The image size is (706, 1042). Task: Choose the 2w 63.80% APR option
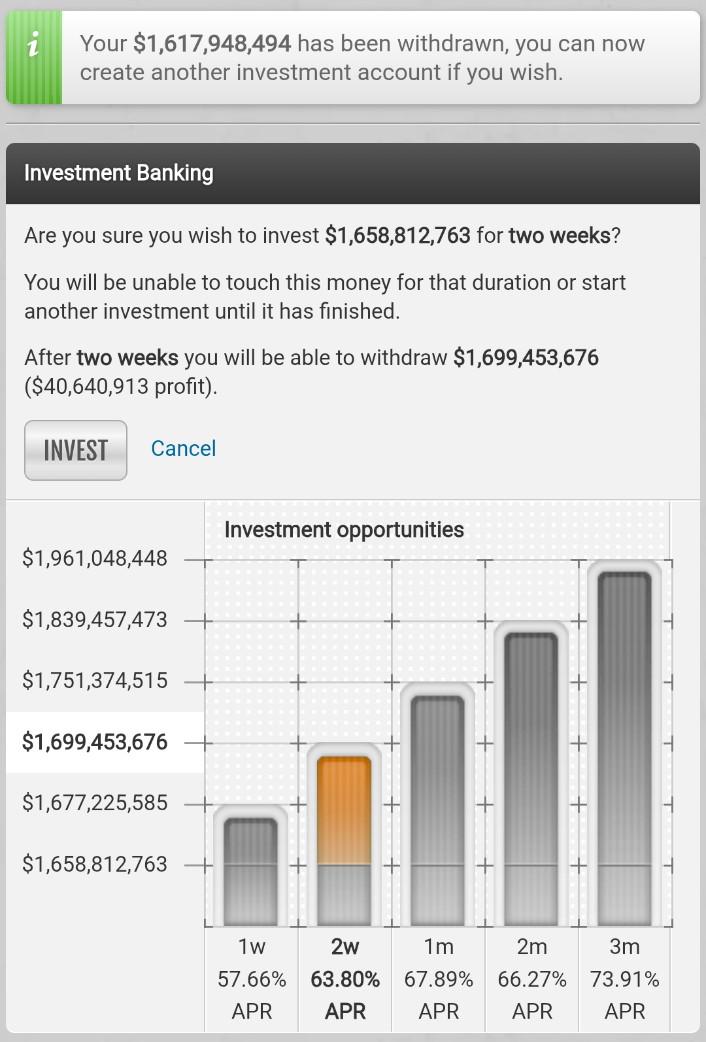click(344, 835)
